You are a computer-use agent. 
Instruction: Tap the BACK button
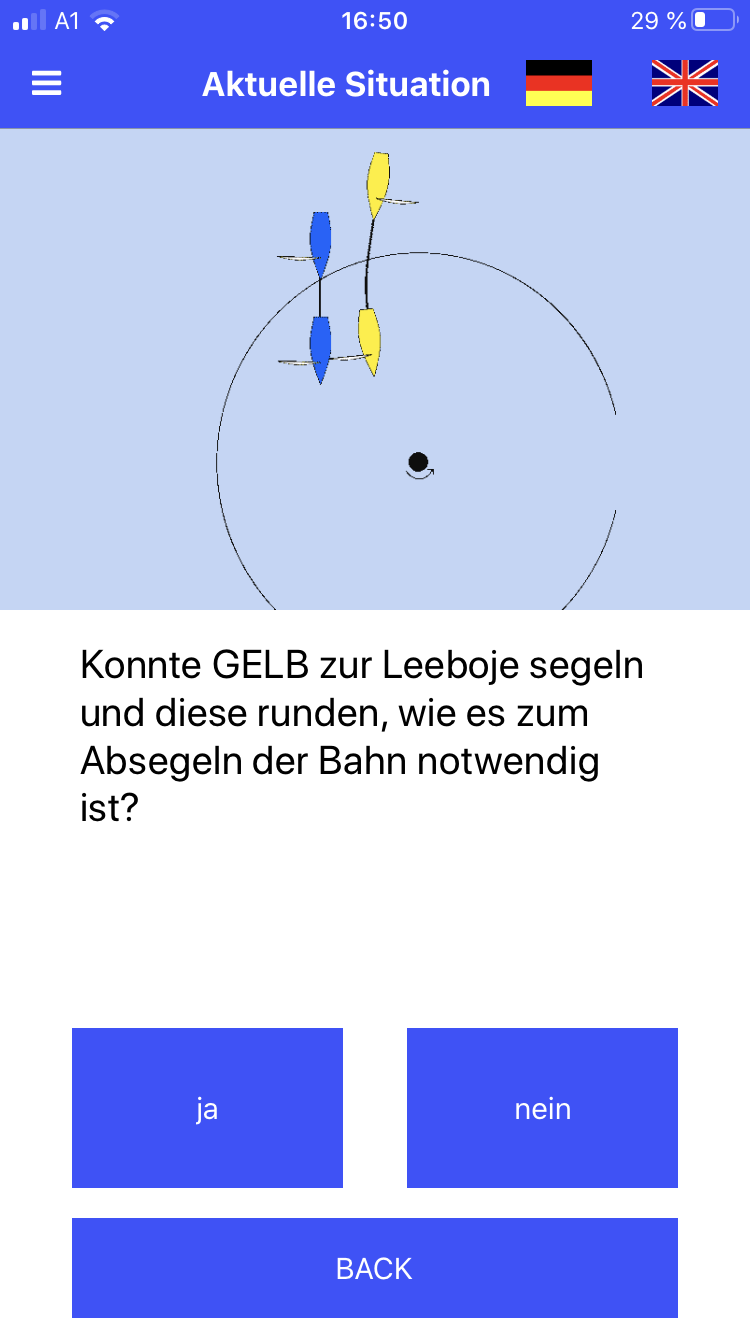pos(374,1268)
